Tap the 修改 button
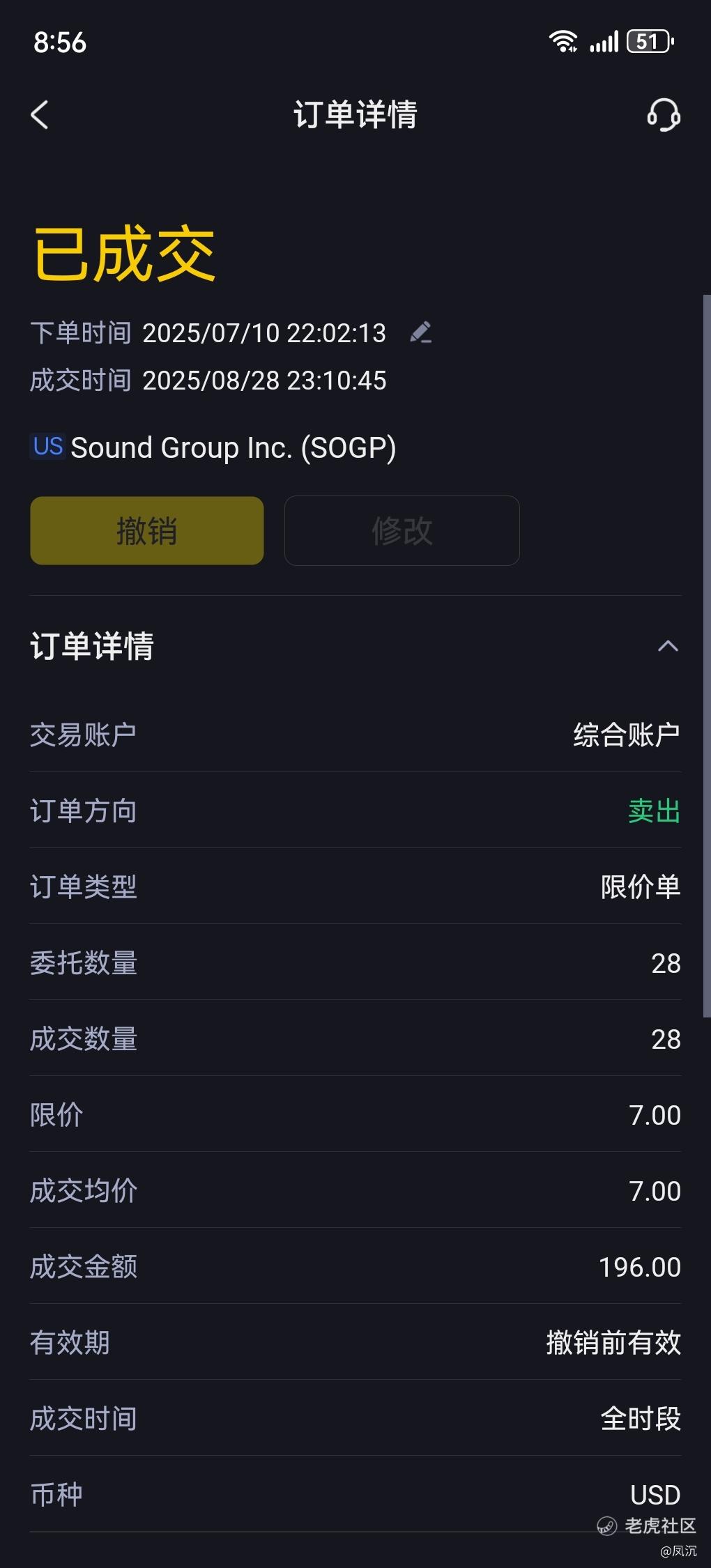Image resolution: width=711 pixels, height=1568 pixels. [402, 530]
